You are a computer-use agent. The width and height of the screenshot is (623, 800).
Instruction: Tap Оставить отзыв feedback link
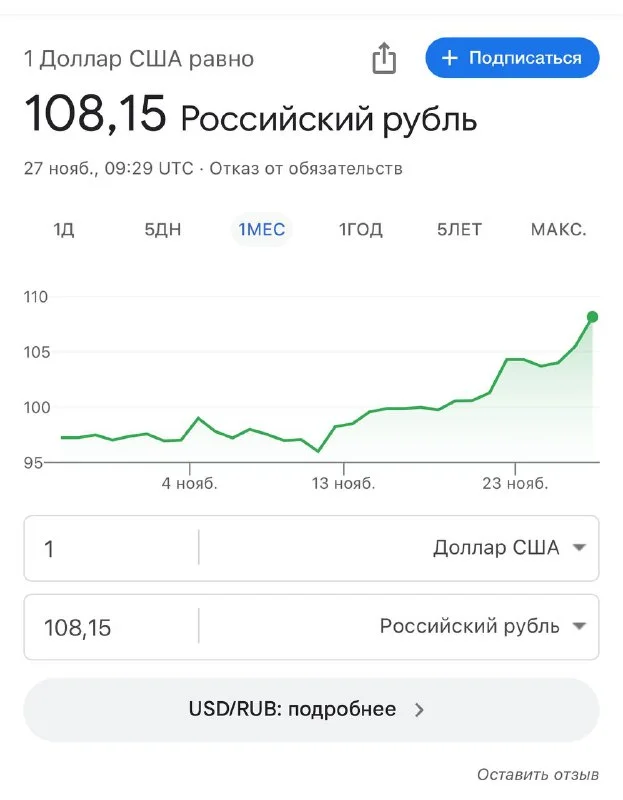tap(537, 774)
